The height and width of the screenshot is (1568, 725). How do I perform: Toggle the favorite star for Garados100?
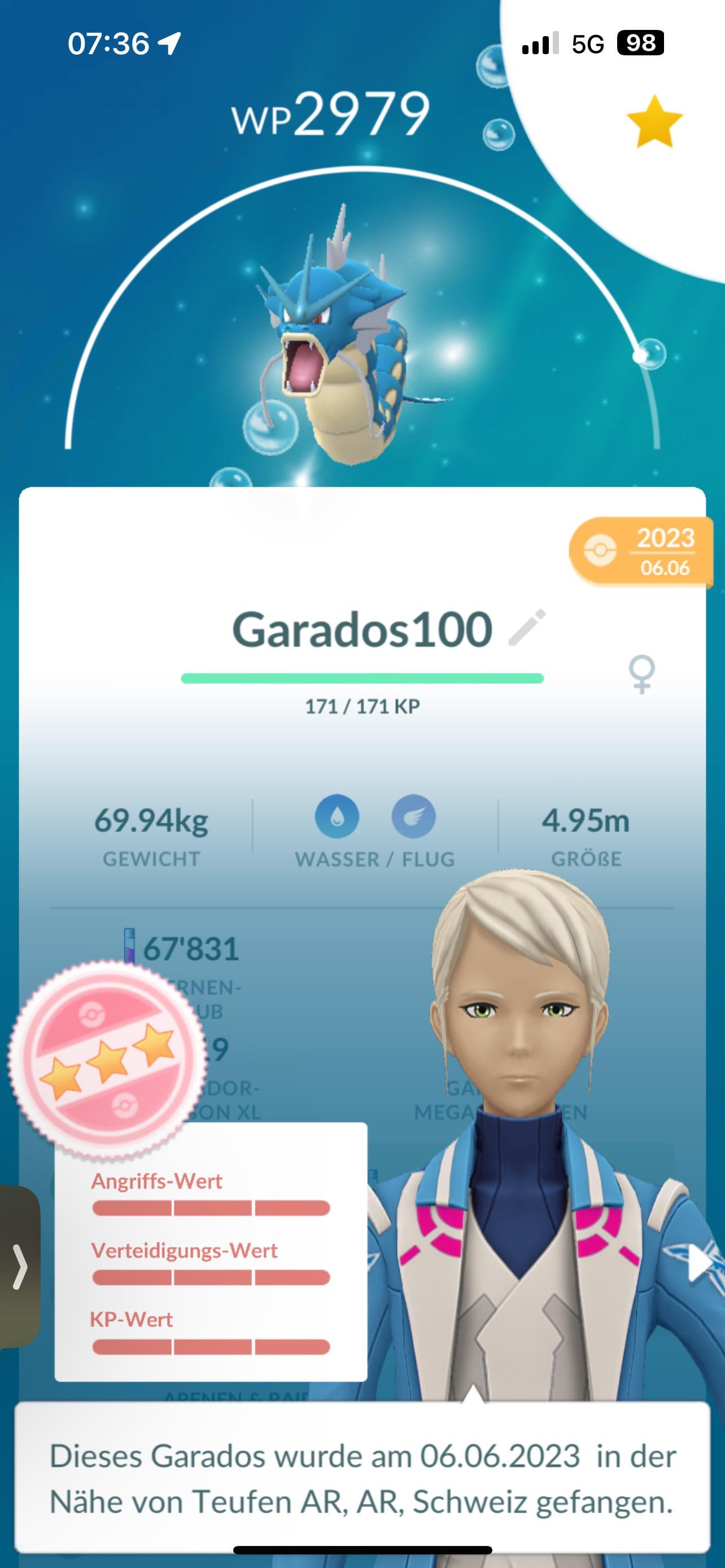pos(654,122)
